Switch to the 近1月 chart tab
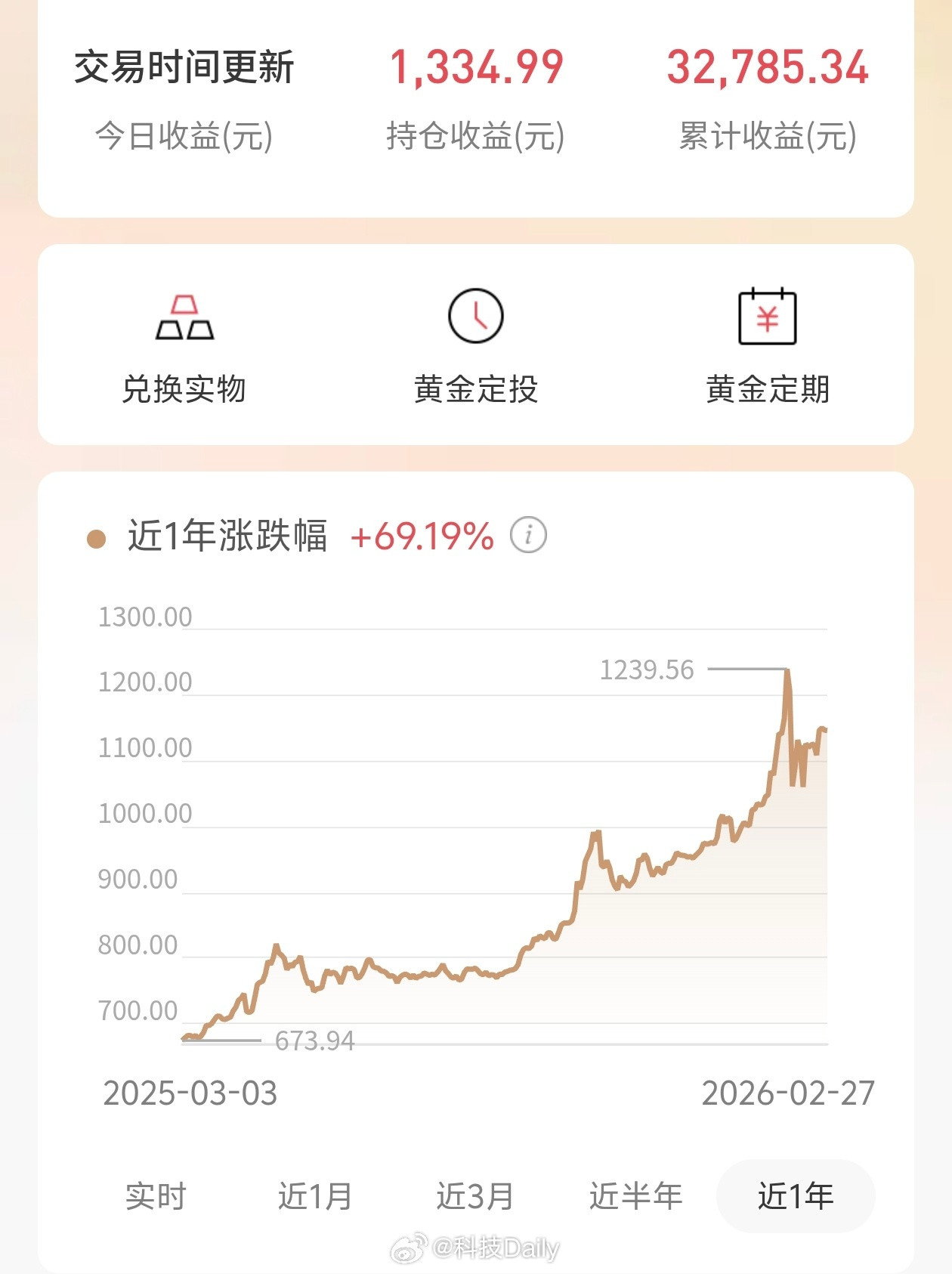Image resolution: width=952 pixels, height=1274 pixels. point(313,1196)
